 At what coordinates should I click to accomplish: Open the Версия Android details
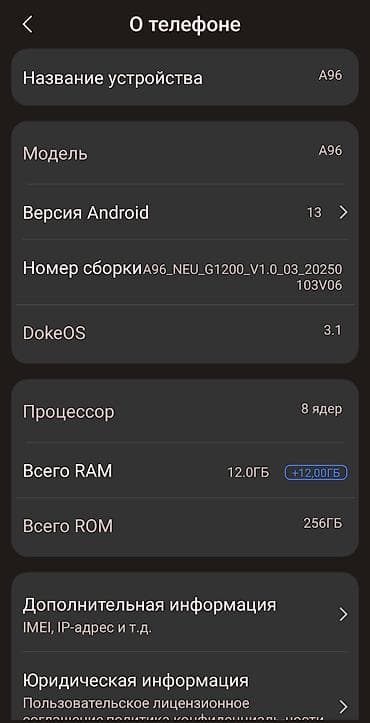[x=185, y=213]
